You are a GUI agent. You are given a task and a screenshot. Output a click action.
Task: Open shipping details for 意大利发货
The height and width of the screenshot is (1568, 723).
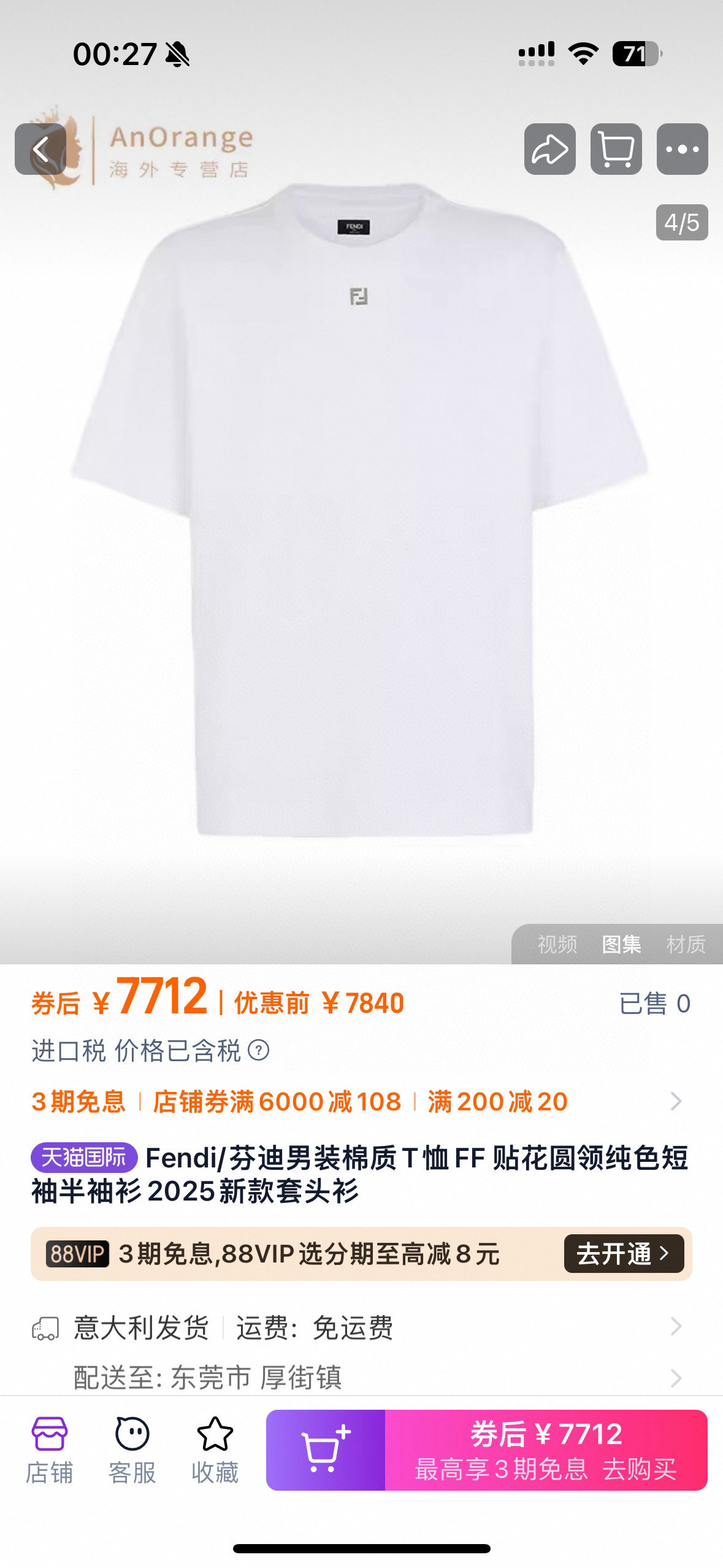point(676,1327)
